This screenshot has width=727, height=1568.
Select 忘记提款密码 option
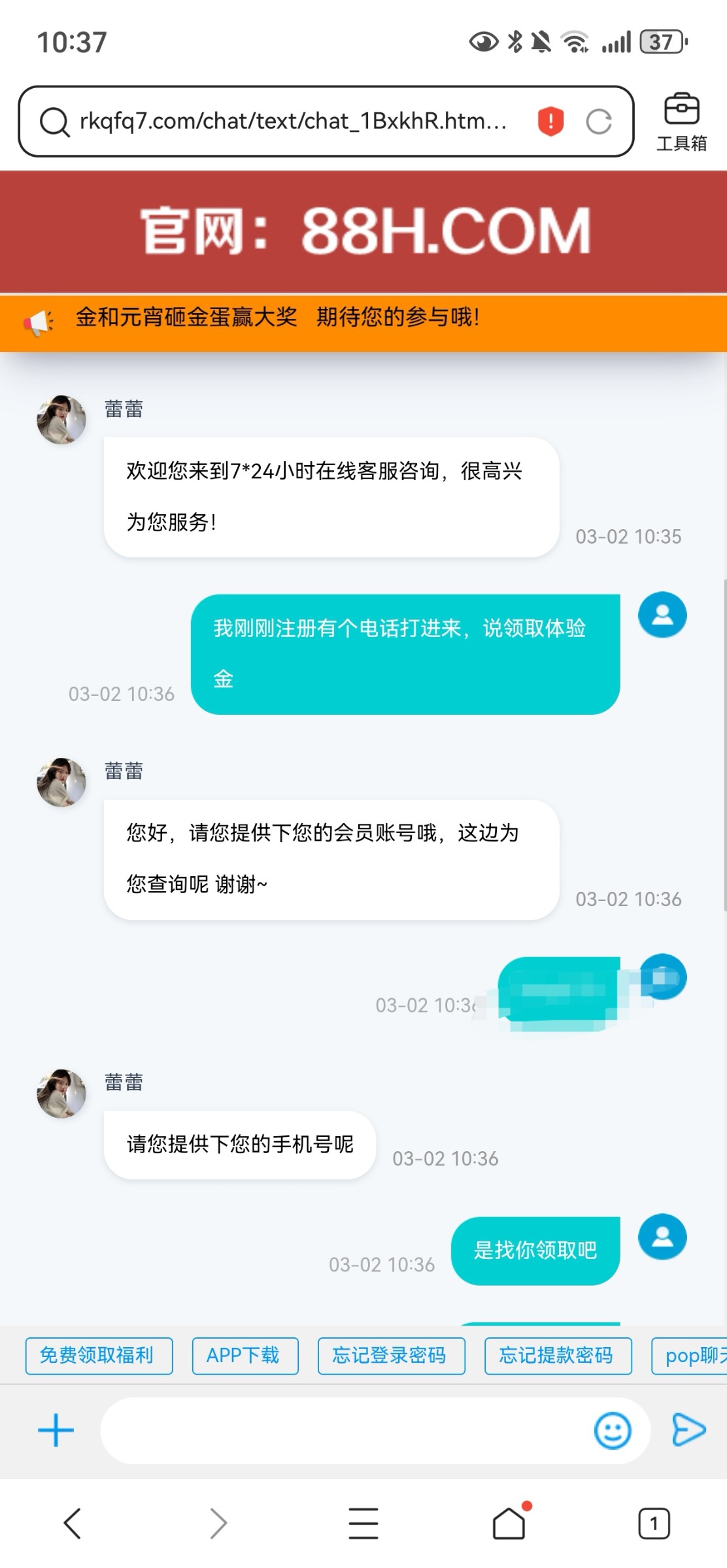click(558, 1356)
